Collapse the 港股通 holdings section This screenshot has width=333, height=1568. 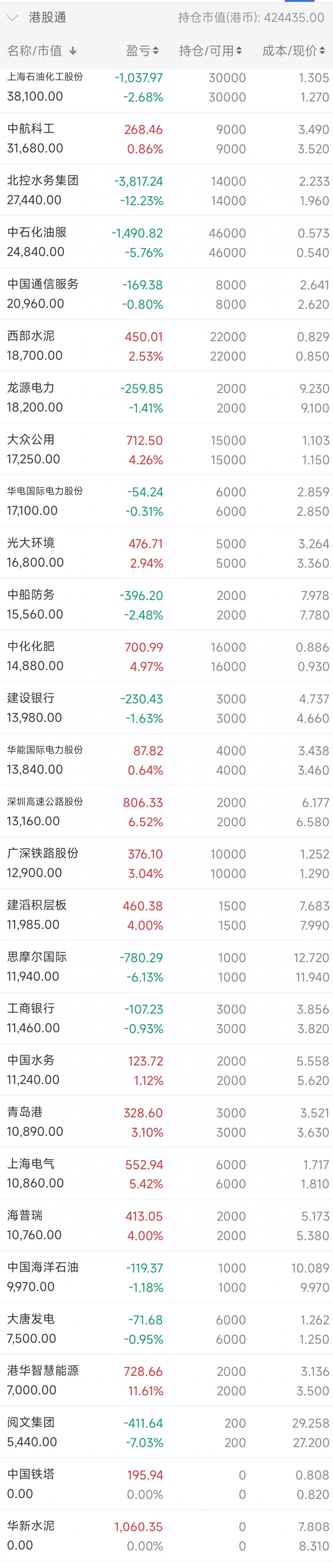pyautogui.click(x=12, y=18)
